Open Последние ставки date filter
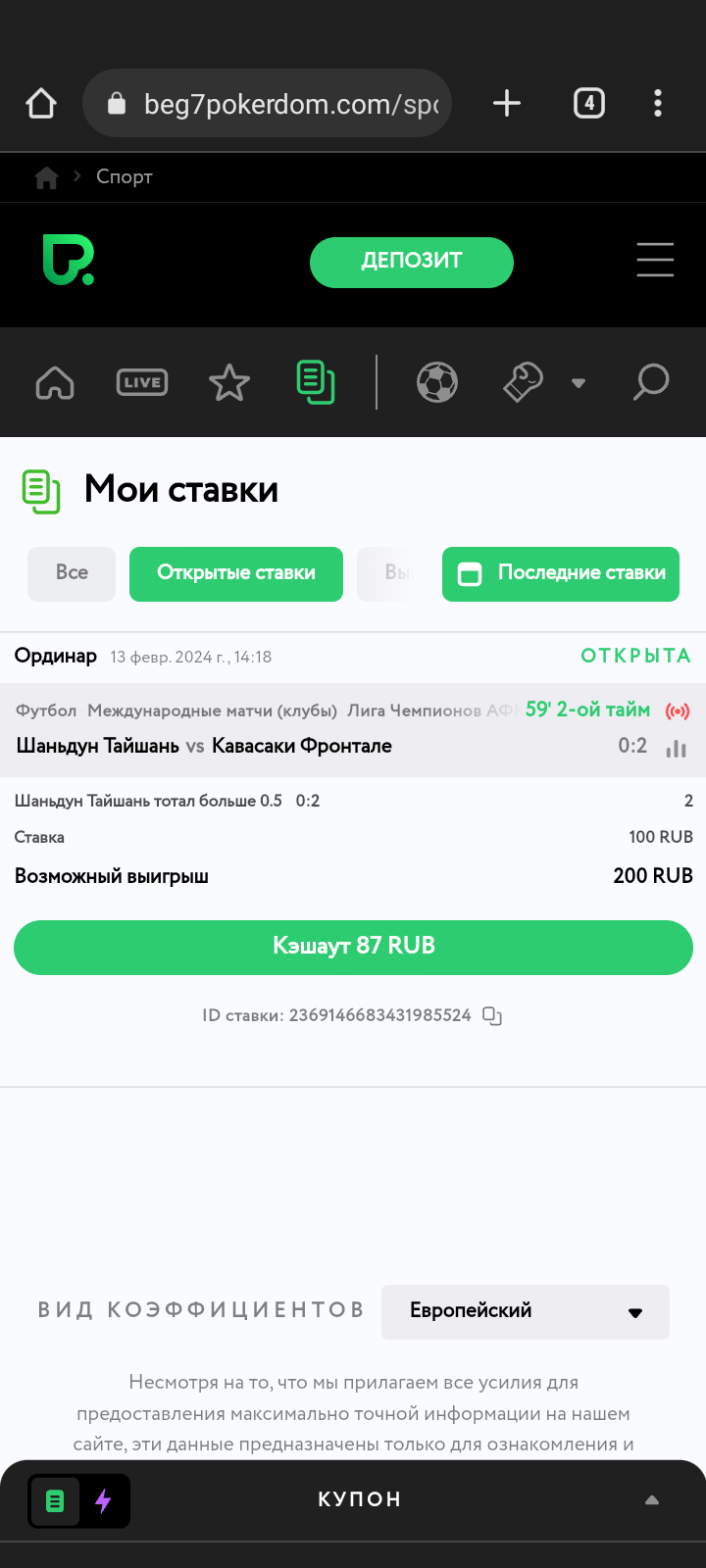Viewport: 706px width, 1568px height. tap(561, 573)
